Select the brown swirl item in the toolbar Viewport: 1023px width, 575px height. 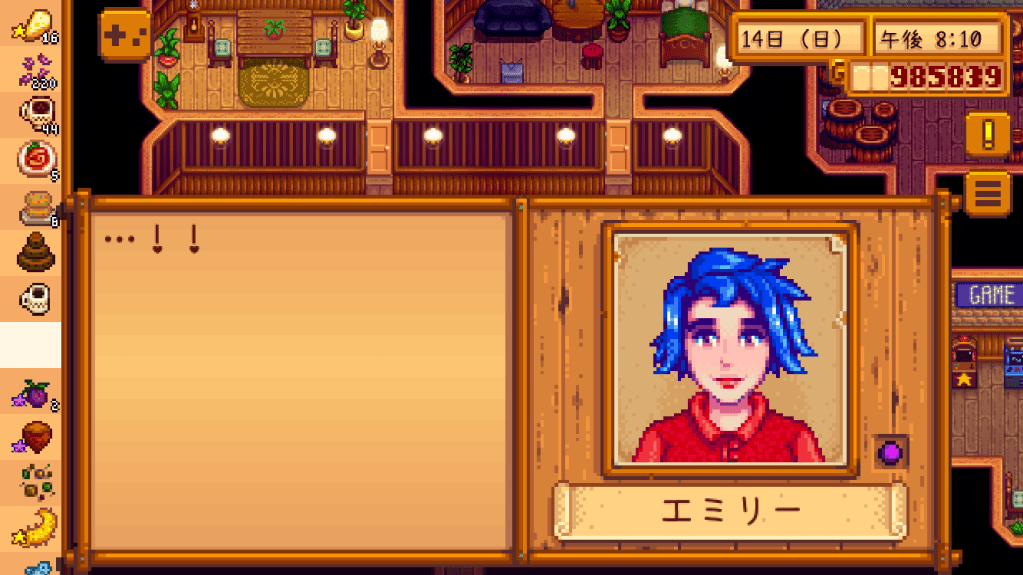click(36, 251)
